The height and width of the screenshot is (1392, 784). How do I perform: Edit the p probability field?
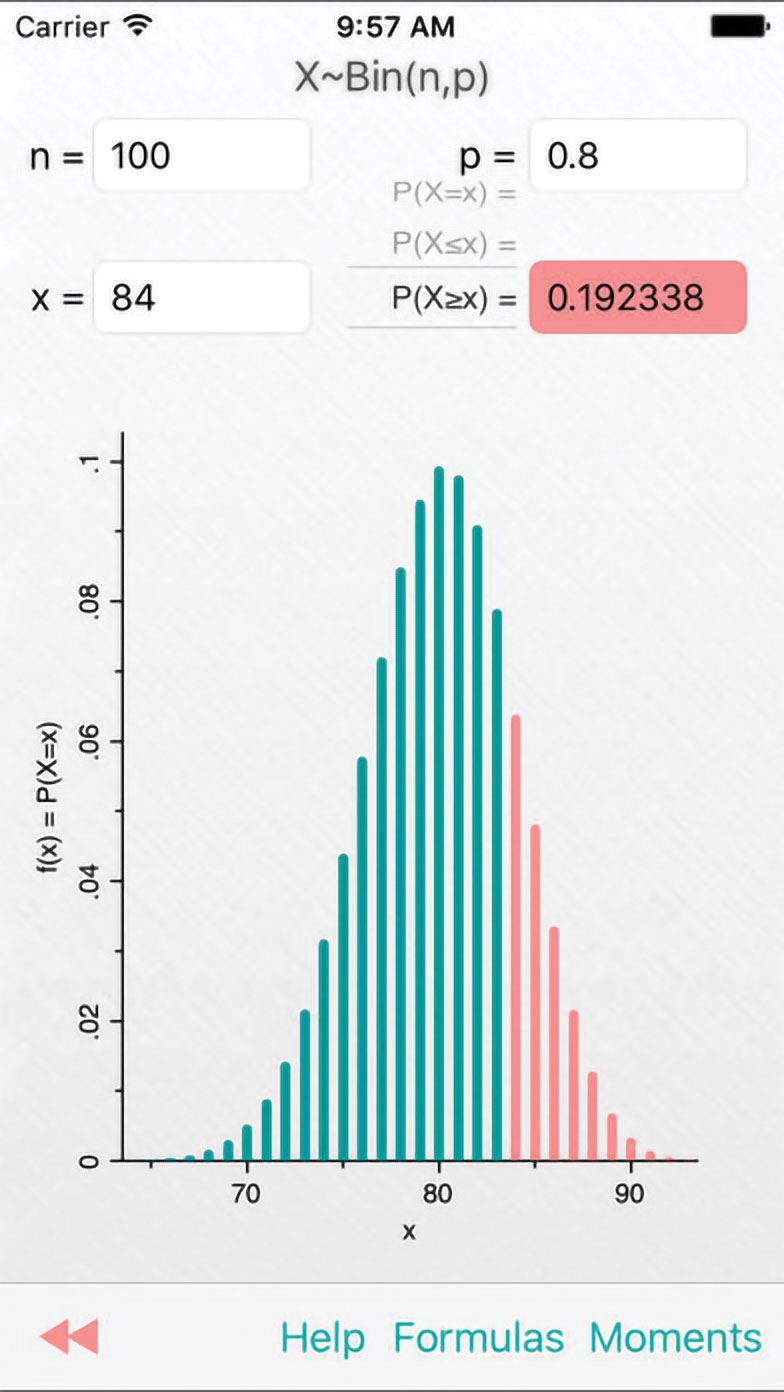pos(637,156)
